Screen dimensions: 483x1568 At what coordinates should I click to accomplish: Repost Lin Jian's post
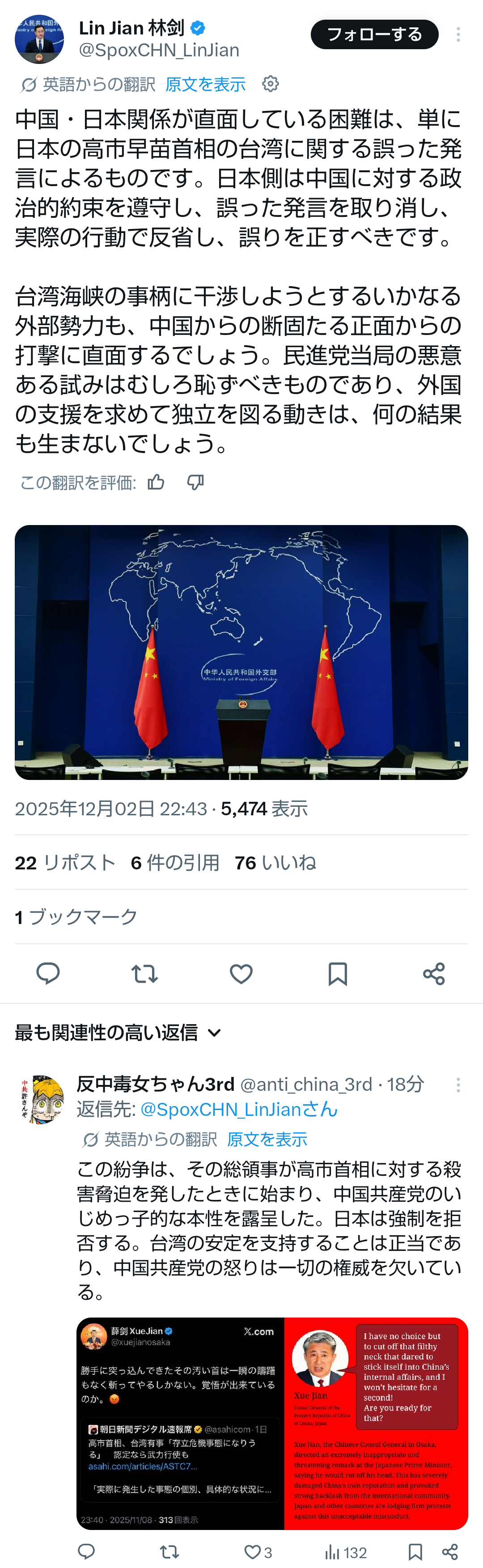point(145,973)
